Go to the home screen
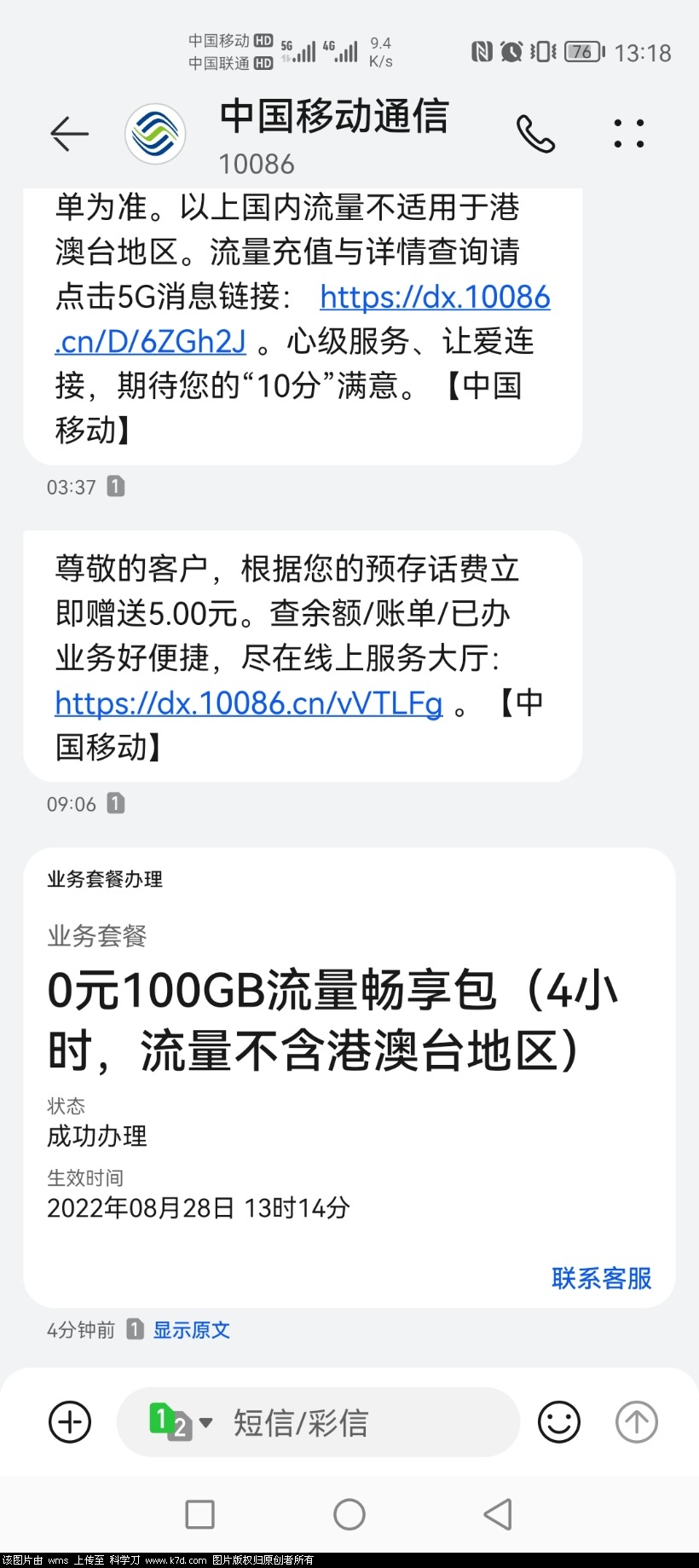This screenshot has width=699, height=1568. 349,1514
